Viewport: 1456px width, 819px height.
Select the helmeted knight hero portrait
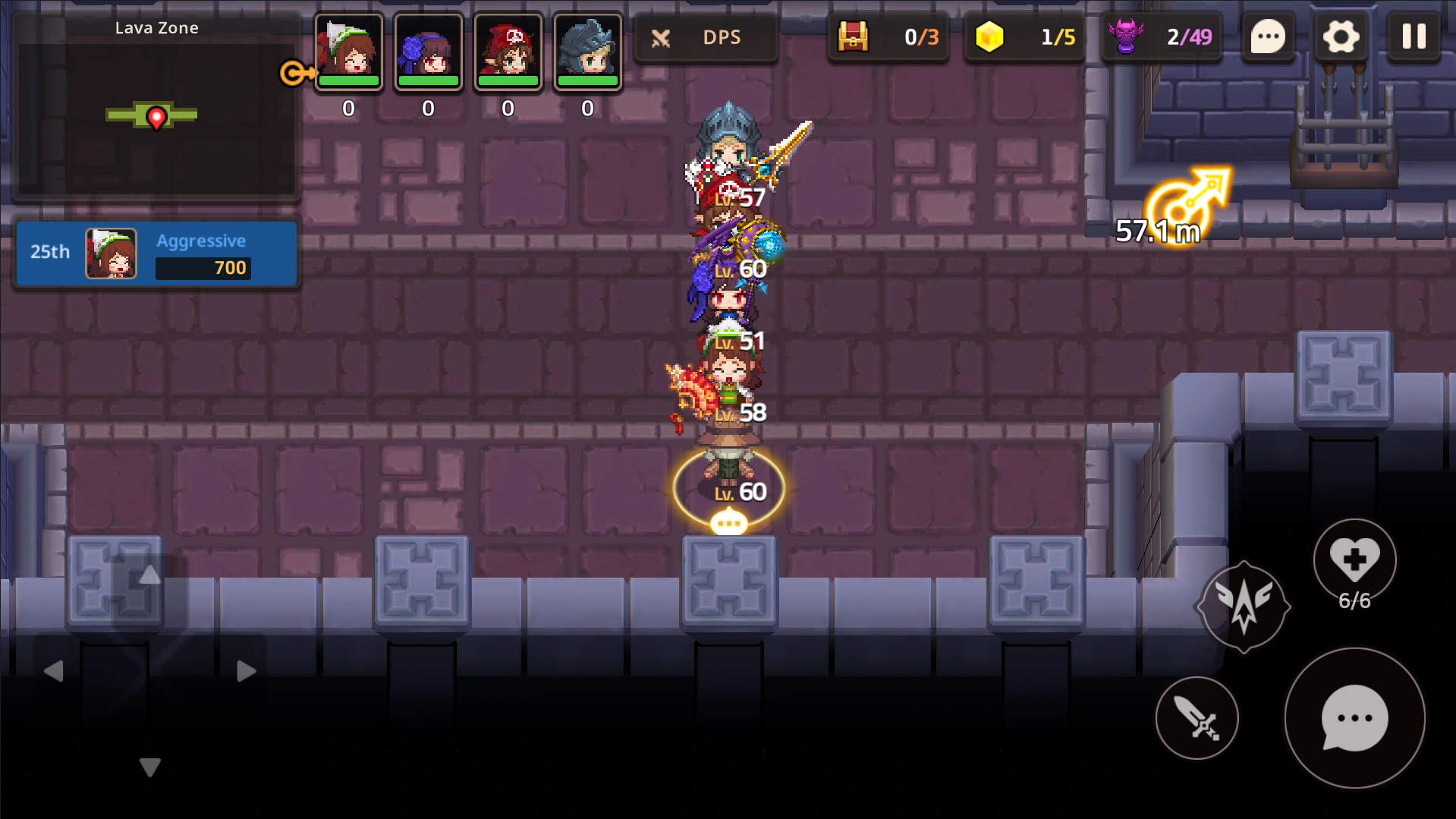tap(588, 52)
